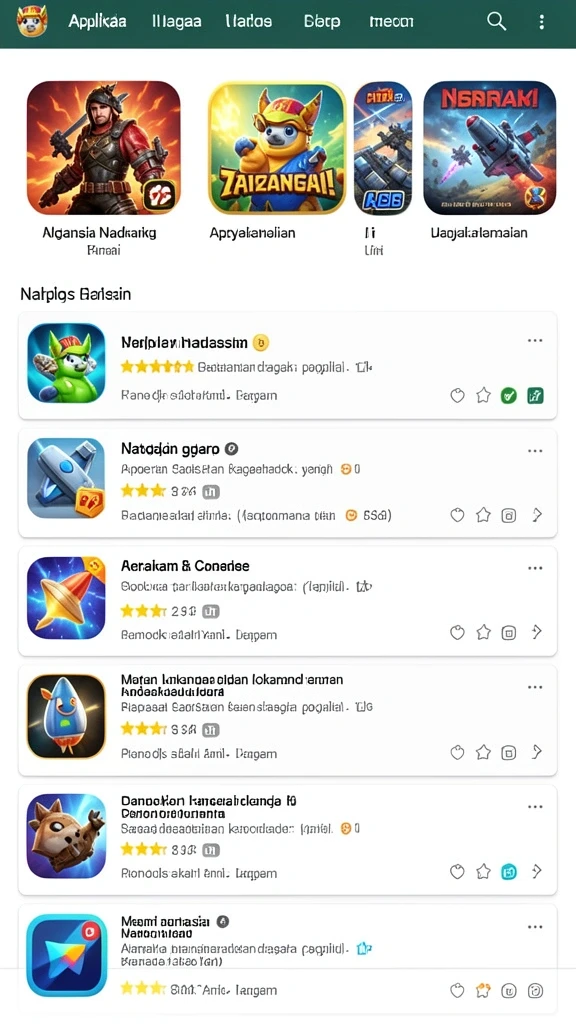The width and height of the screenshot is (576, 1024).
Task: Switch to the Applikaa tab
Action: click(x=97, y=21)
